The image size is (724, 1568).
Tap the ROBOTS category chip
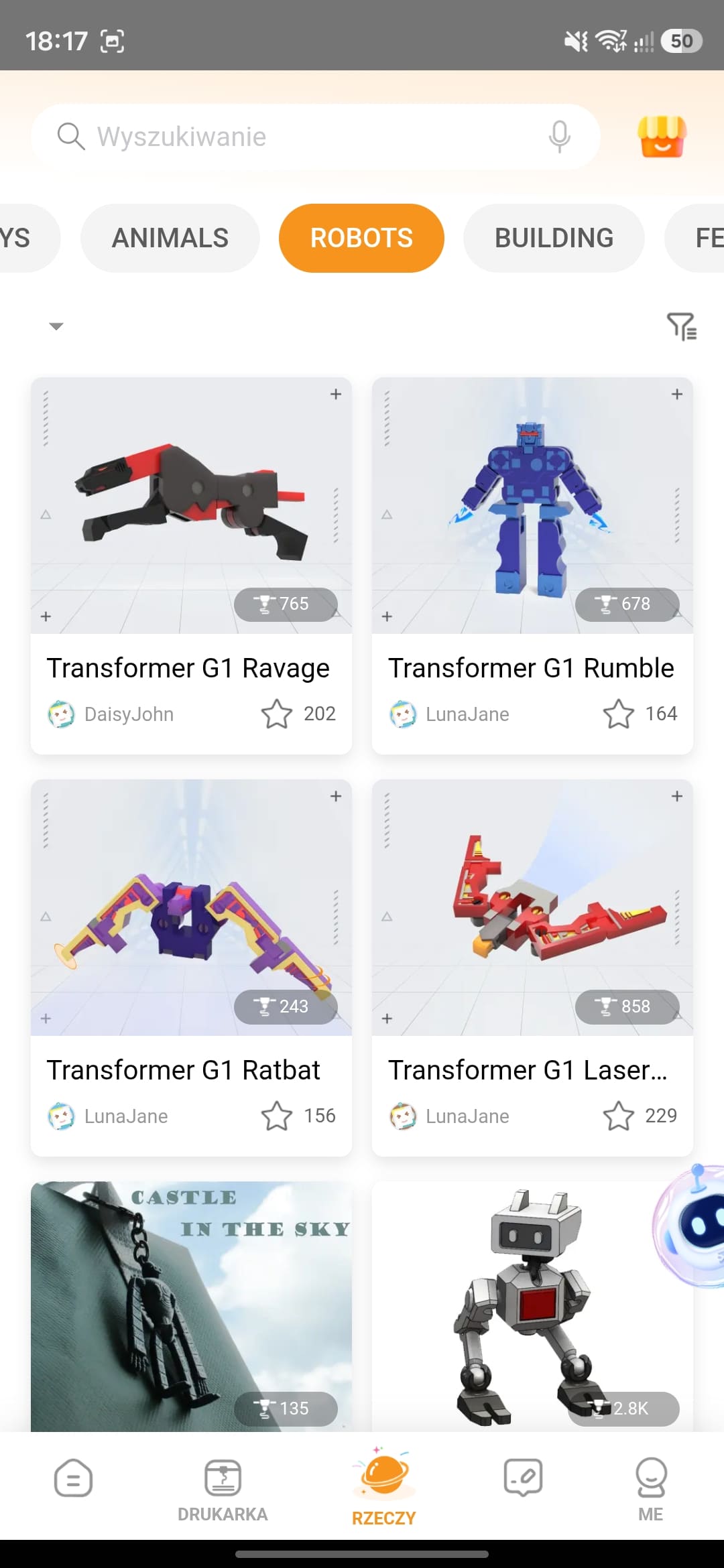tap(361, 238)
